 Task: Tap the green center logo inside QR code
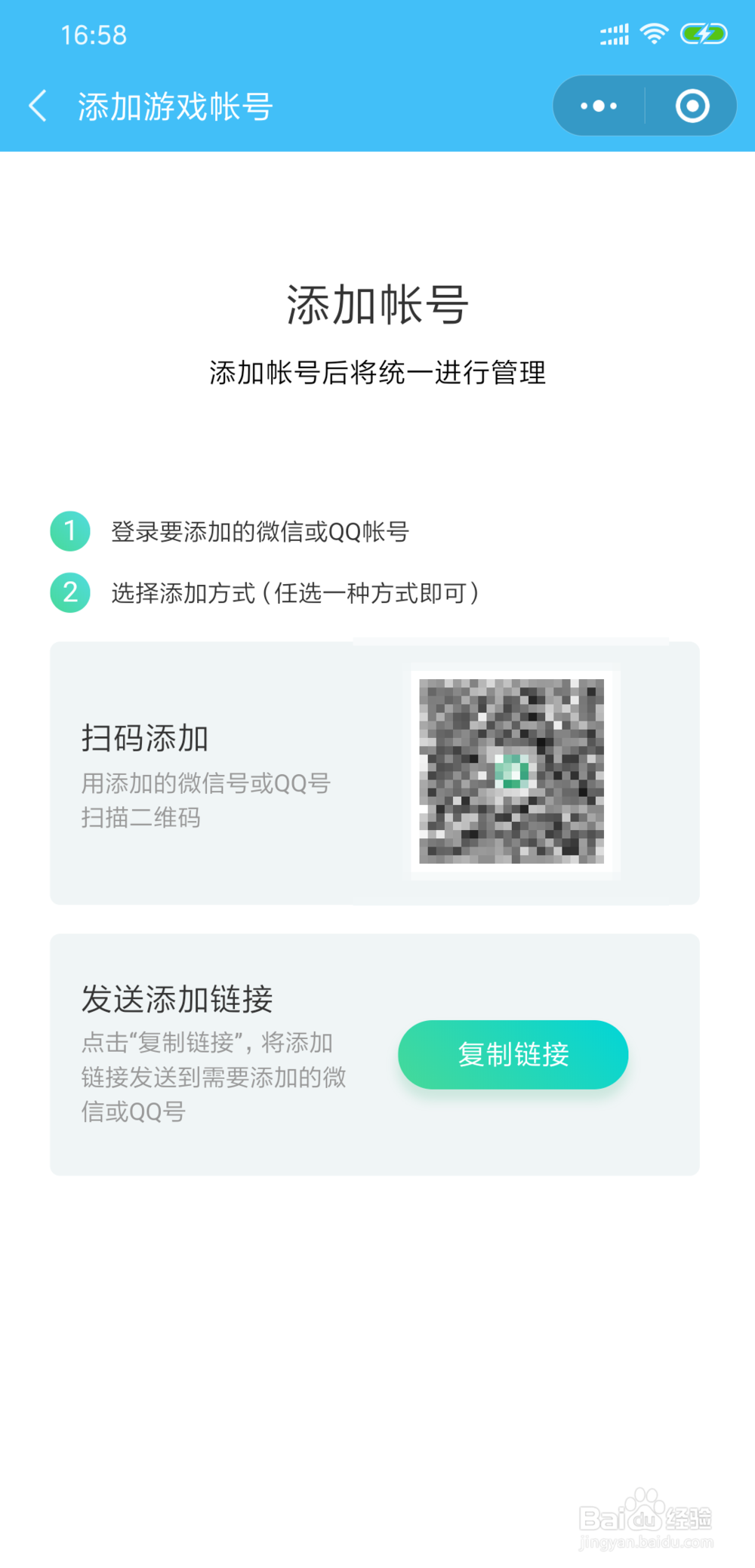512,772
